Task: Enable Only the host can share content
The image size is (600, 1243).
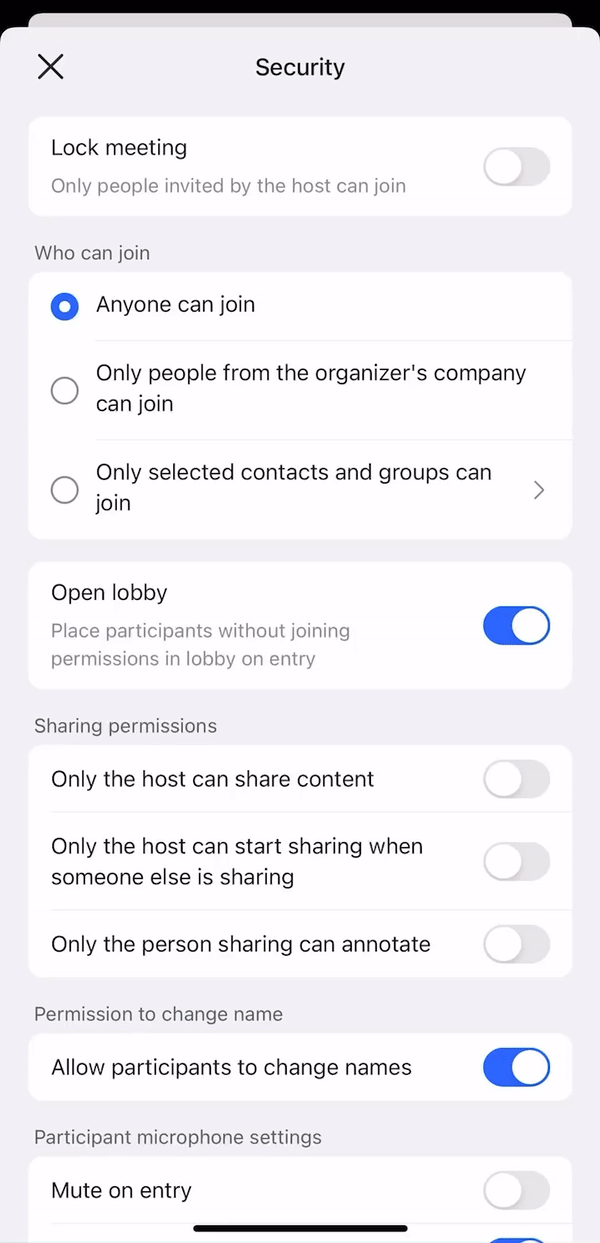Action: click(x=516, y=779)
